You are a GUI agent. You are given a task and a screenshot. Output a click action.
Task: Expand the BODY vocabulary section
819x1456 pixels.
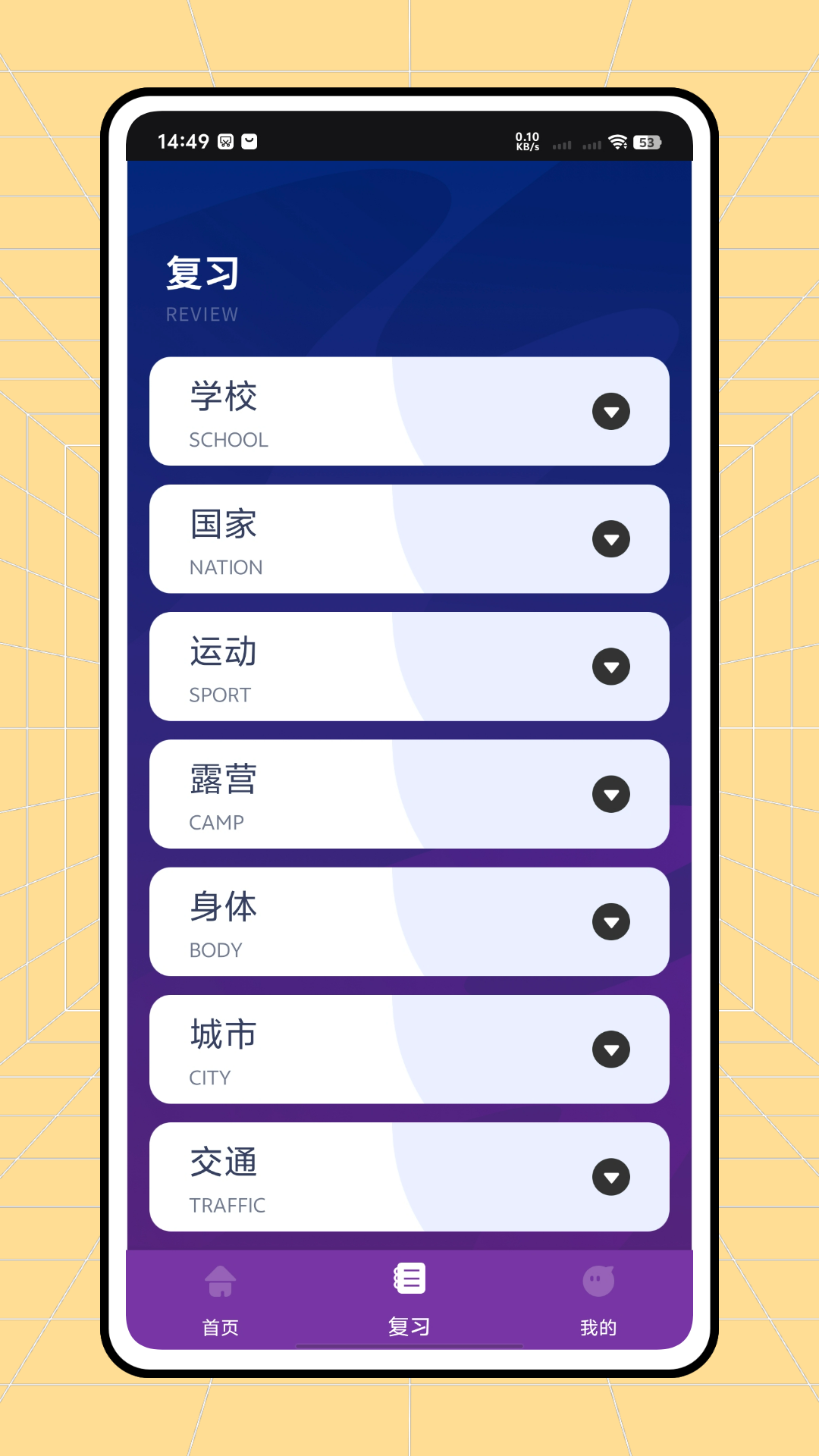tap(612, 922)
